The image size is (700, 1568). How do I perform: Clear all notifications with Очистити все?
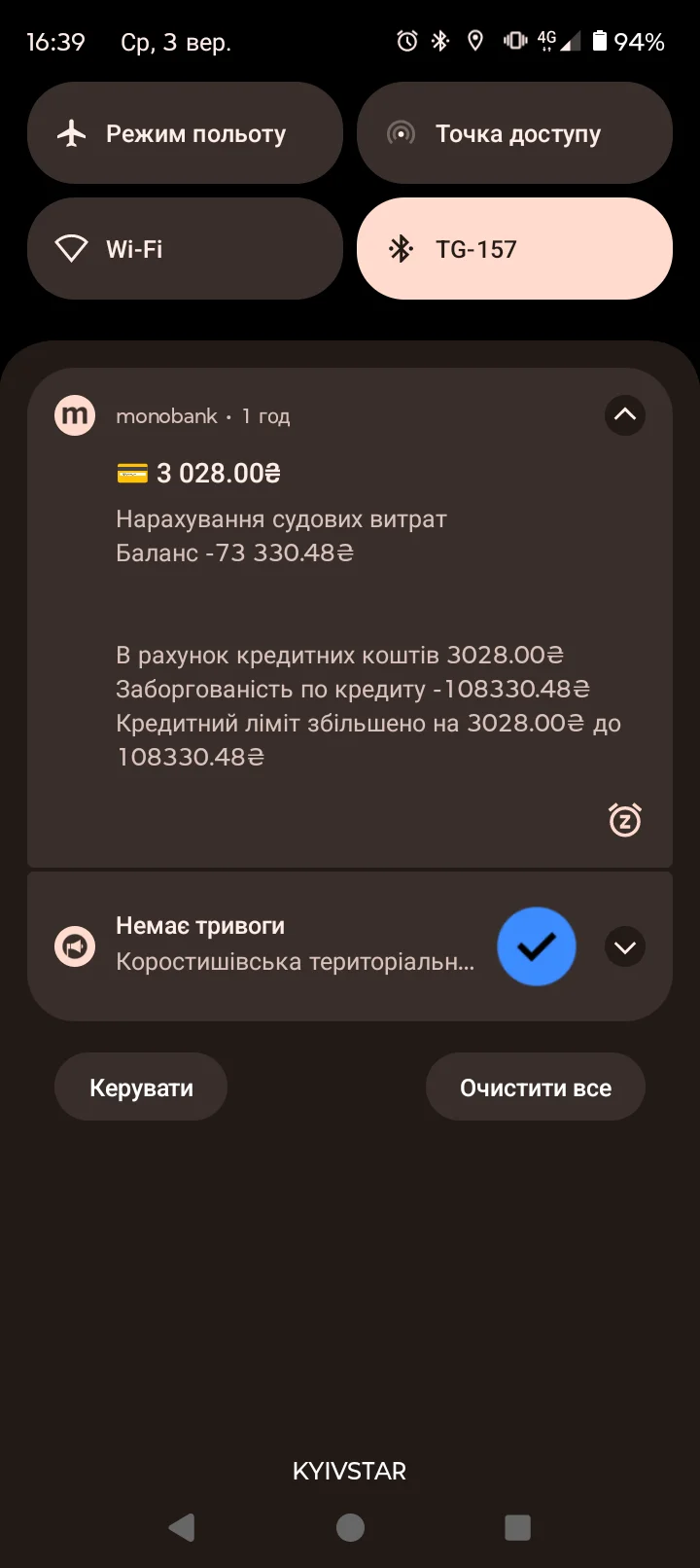point(535,1087)
